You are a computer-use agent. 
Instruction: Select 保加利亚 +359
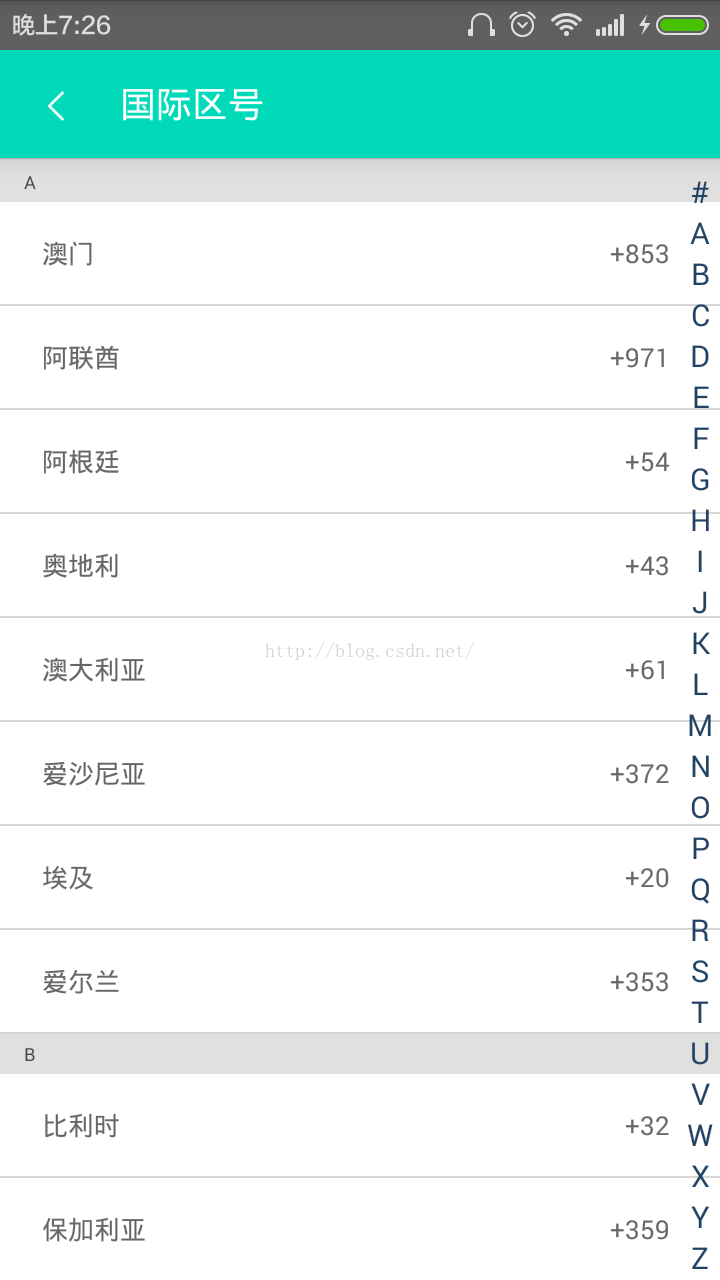click(340, 1230)
